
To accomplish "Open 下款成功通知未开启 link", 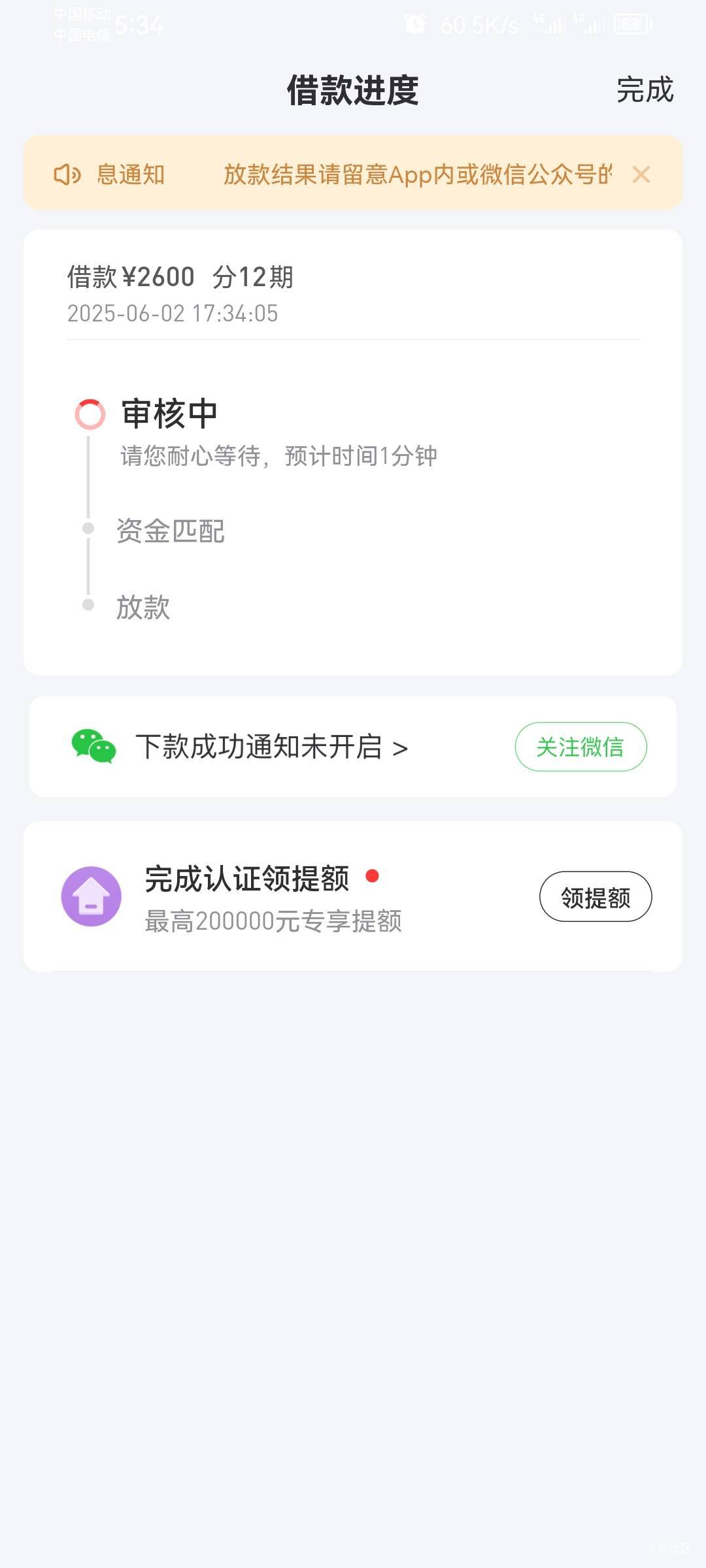I will (x=272, y=747).
